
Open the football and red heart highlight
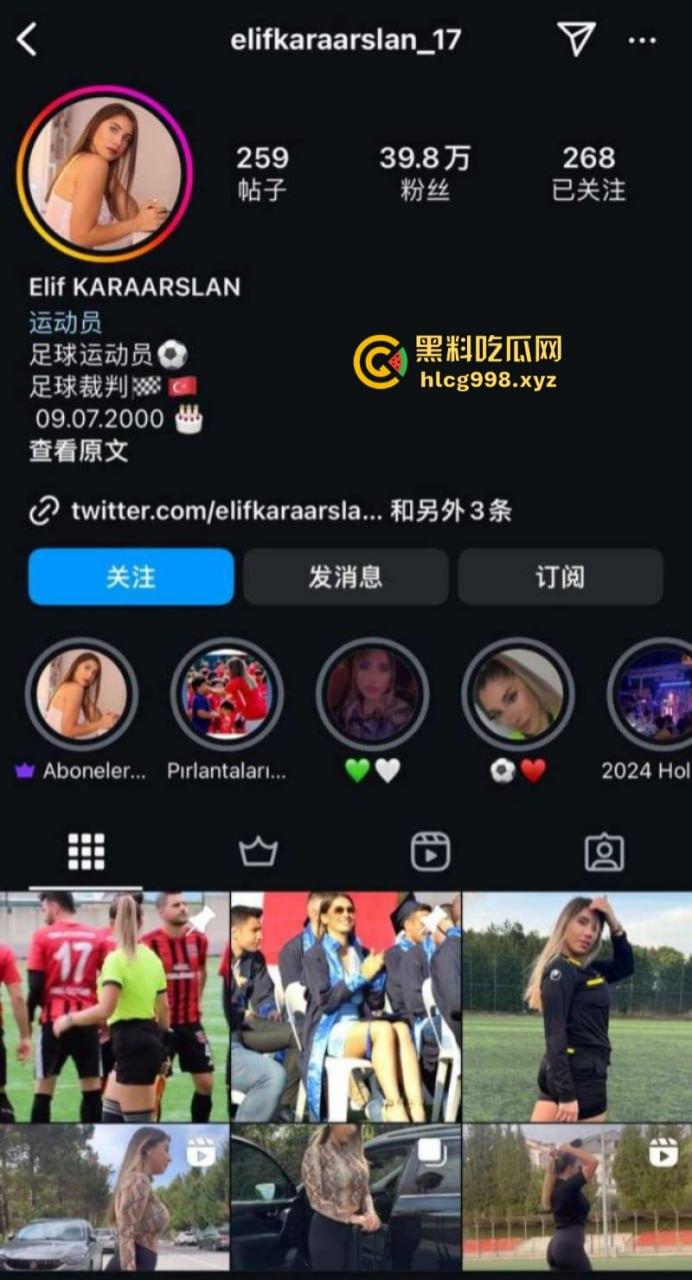point(518,694)
